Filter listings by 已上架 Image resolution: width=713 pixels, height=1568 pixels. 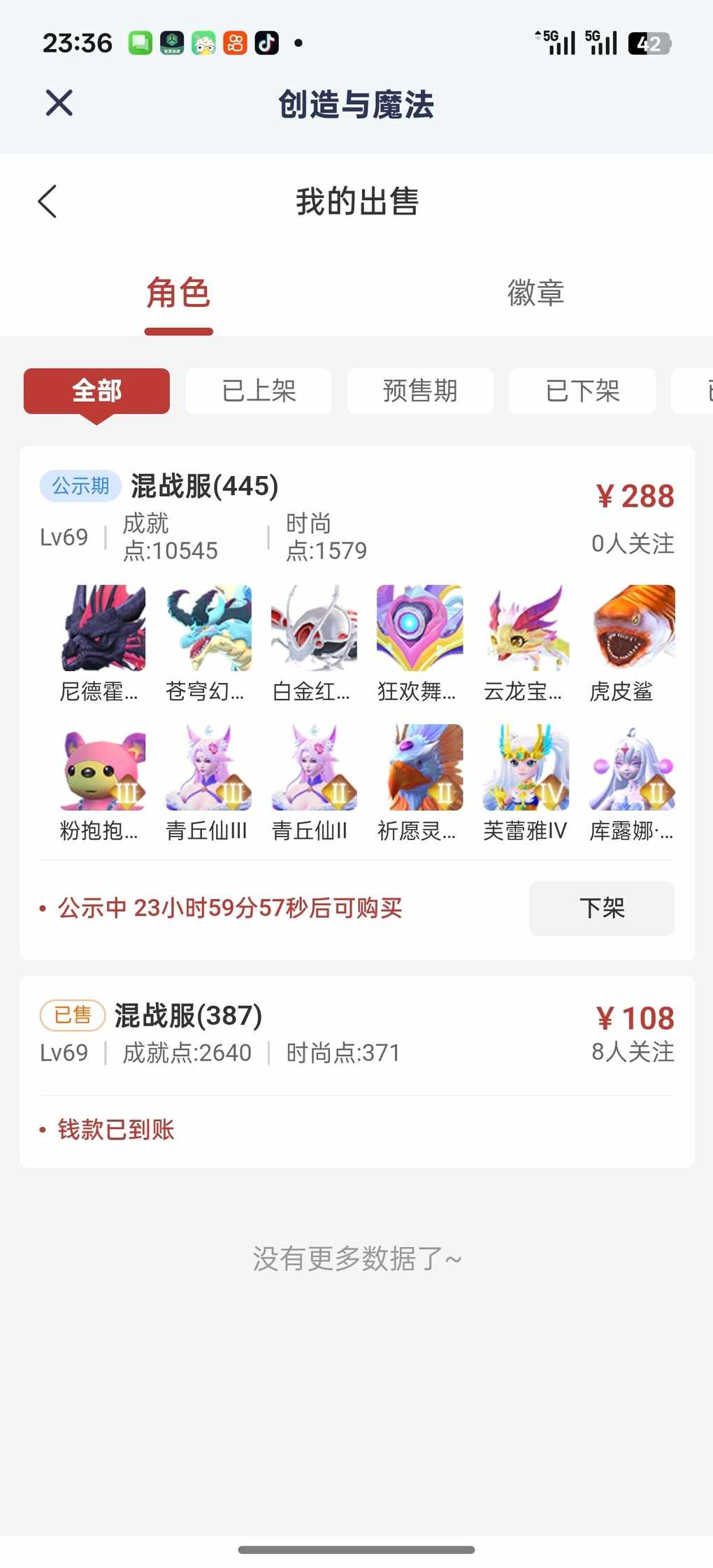pyautogui.click(x=259, y=391)
